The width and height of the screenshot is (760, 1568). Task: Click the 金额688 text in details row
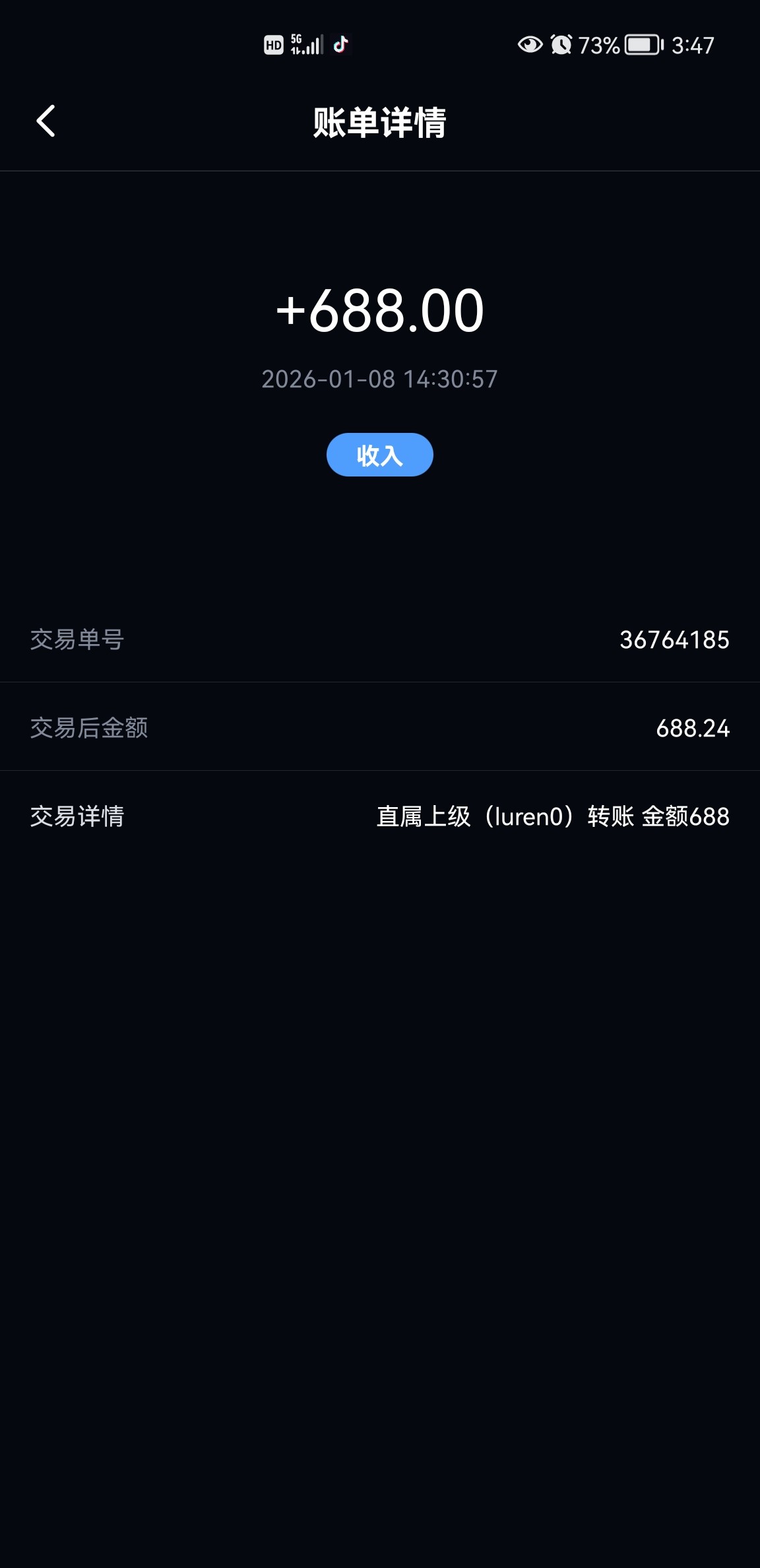(x=686, y=818)
